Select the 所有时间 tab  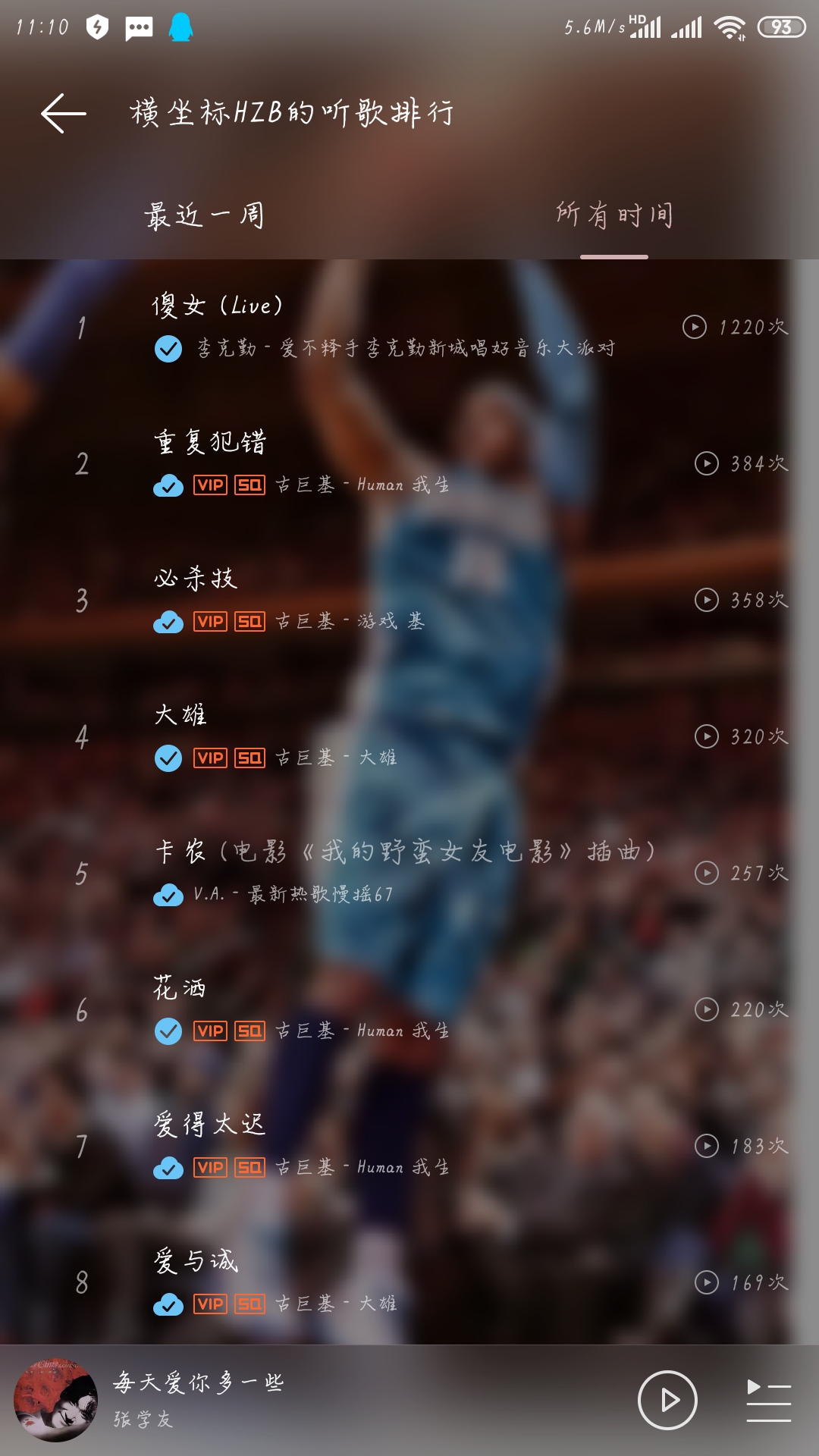click(614, 215)
